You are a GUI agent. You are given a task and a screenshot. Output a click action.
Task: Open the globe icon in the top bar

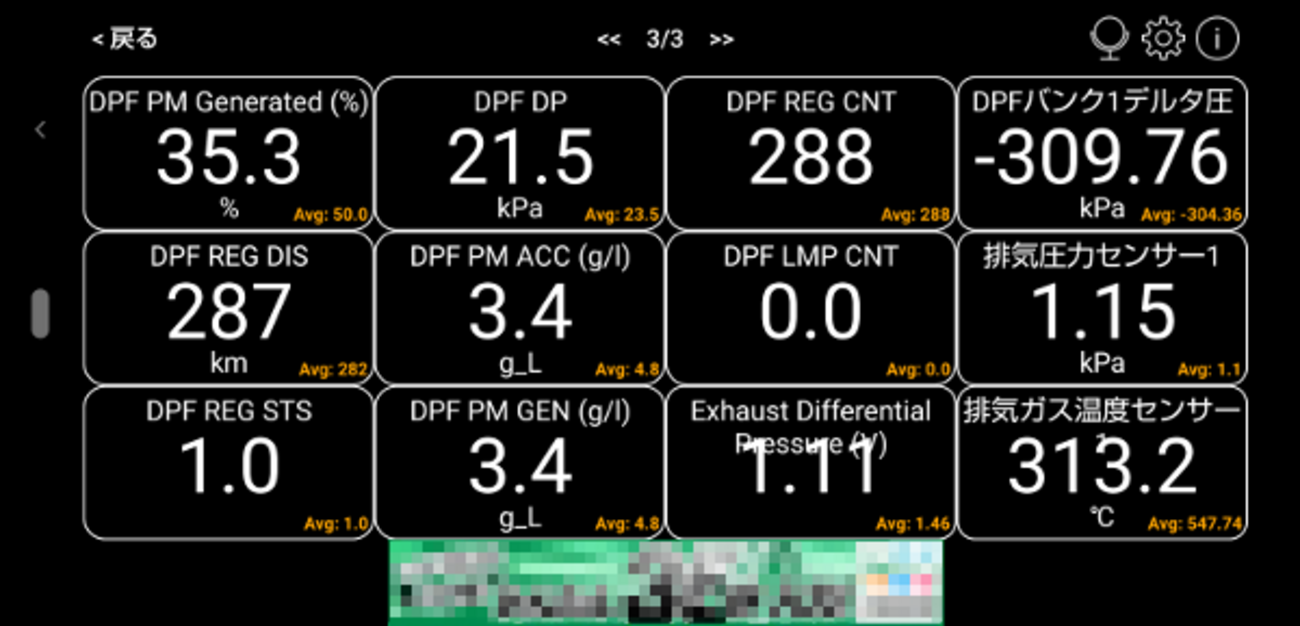point(1108,39)
